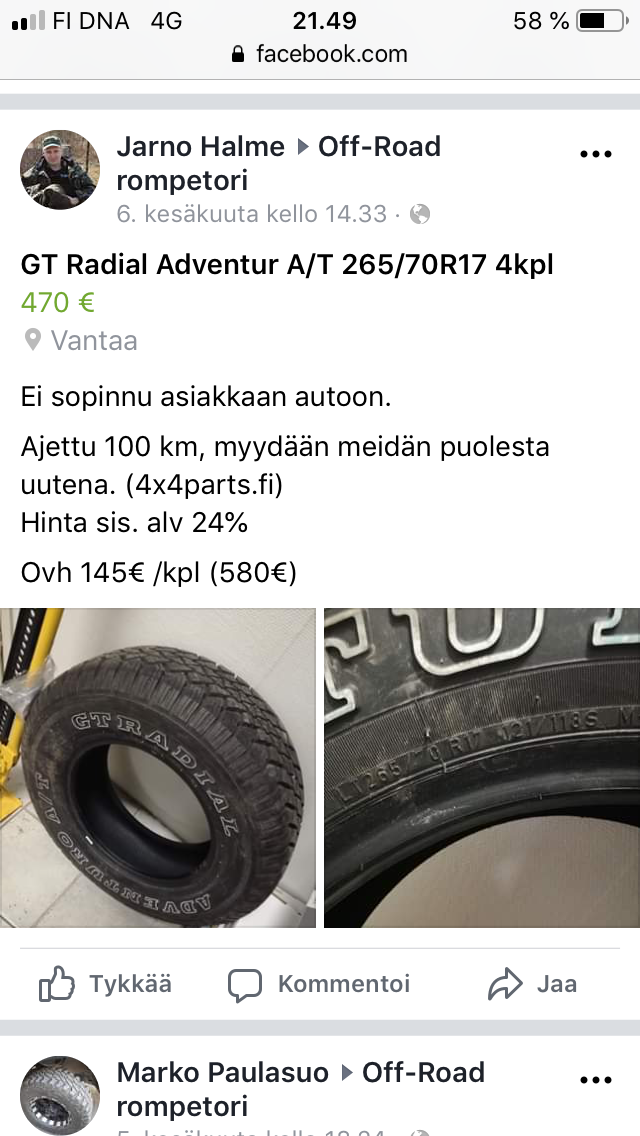
Task: Open the options menu on Marko Paulasuo's post
Action: coord(596,1080)
